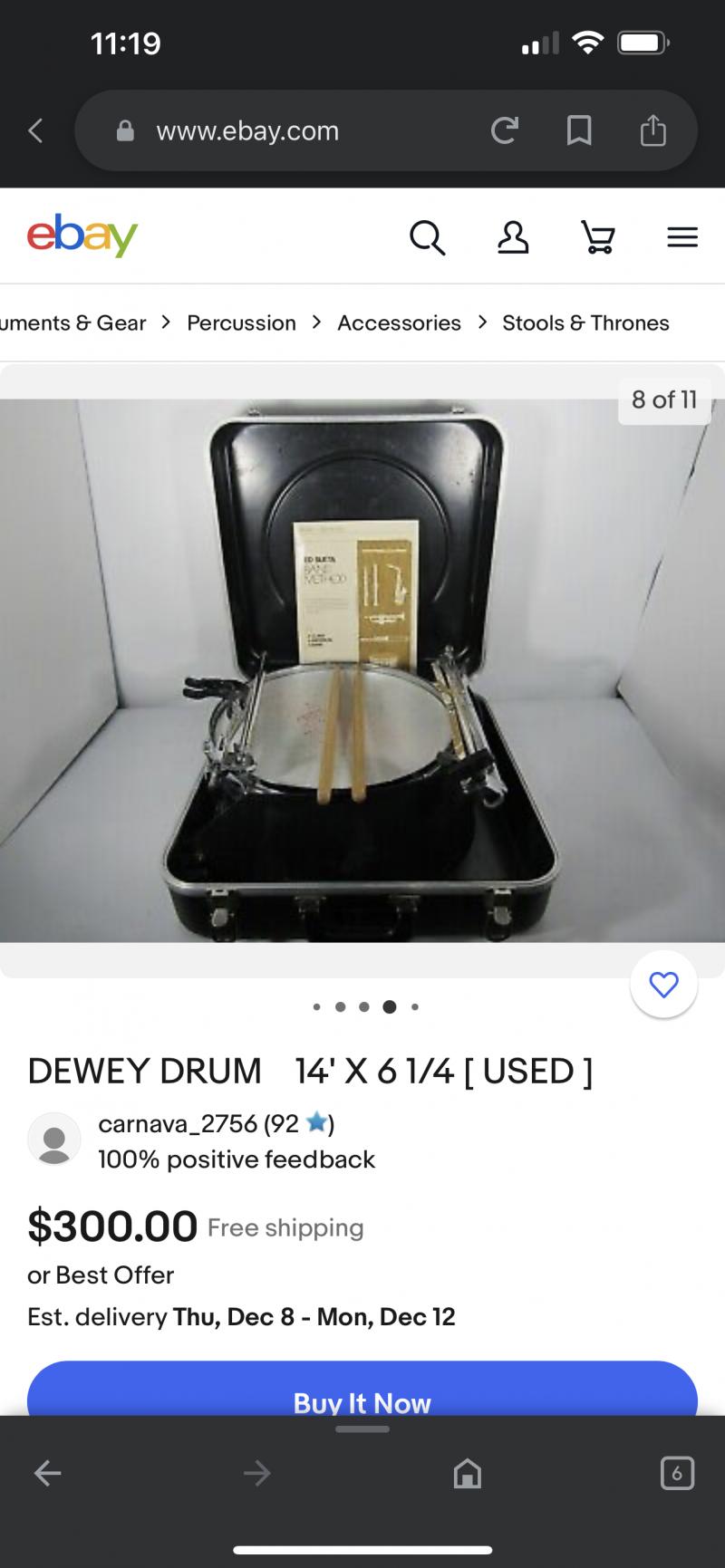This screenshot has height=1568, width=725.
Task: Bookmark this page in browser
Action: (x=579, y=131)
